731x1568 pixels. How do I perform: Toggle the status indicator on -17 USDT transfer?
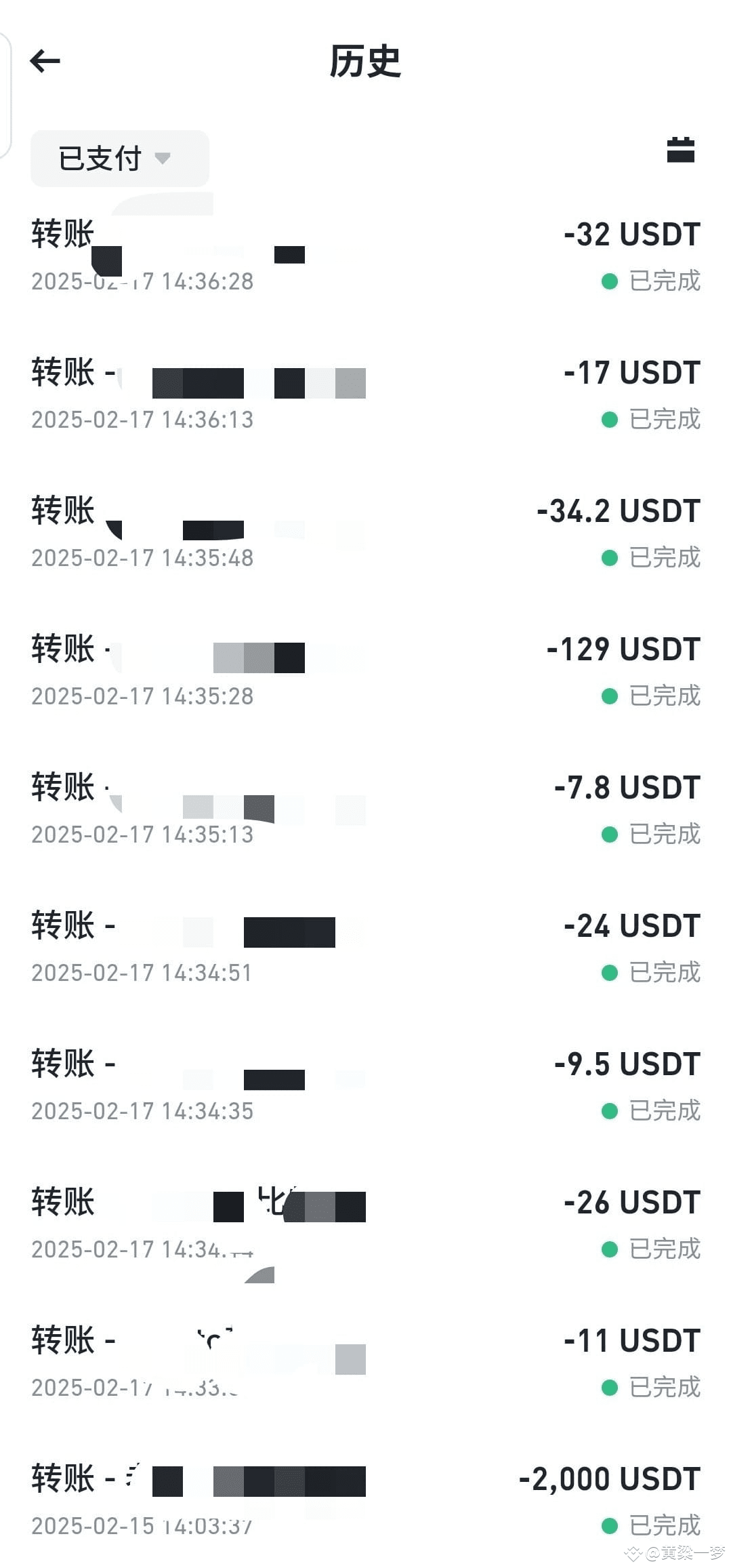click(608, 420)
